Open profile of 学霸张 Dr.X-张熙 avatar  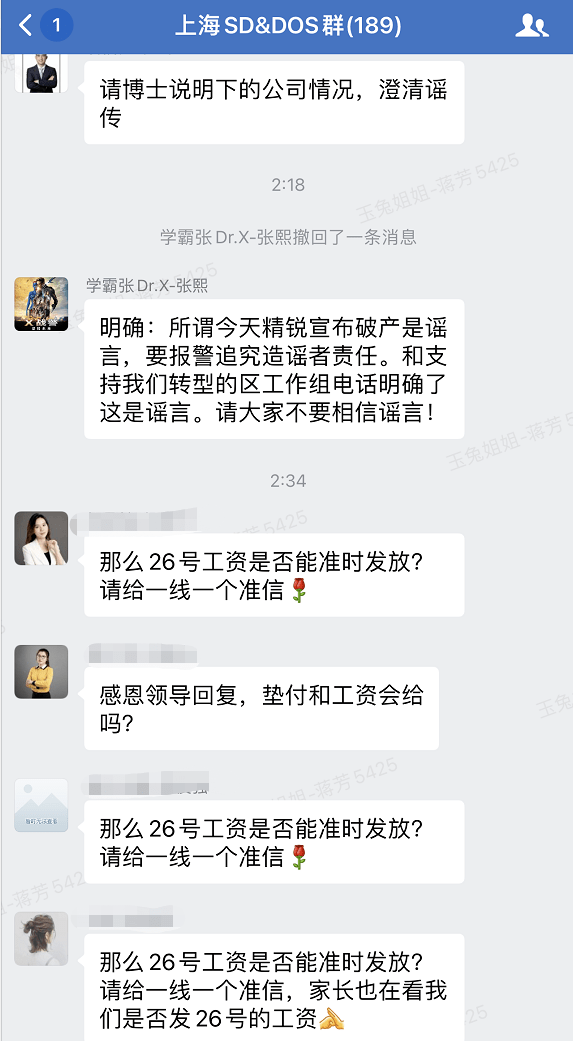(41, 304)
